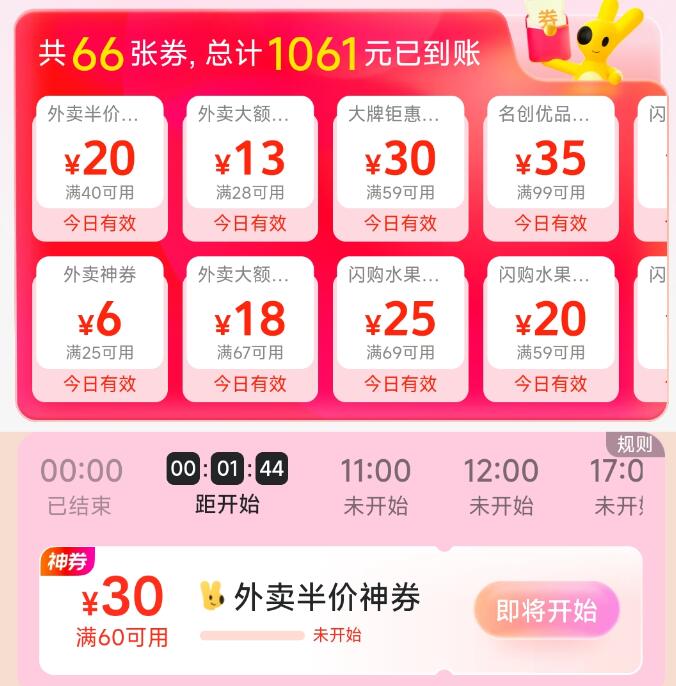
Task: Tap the ¥35 名创优品 coupon
Action: coord(551,168)
